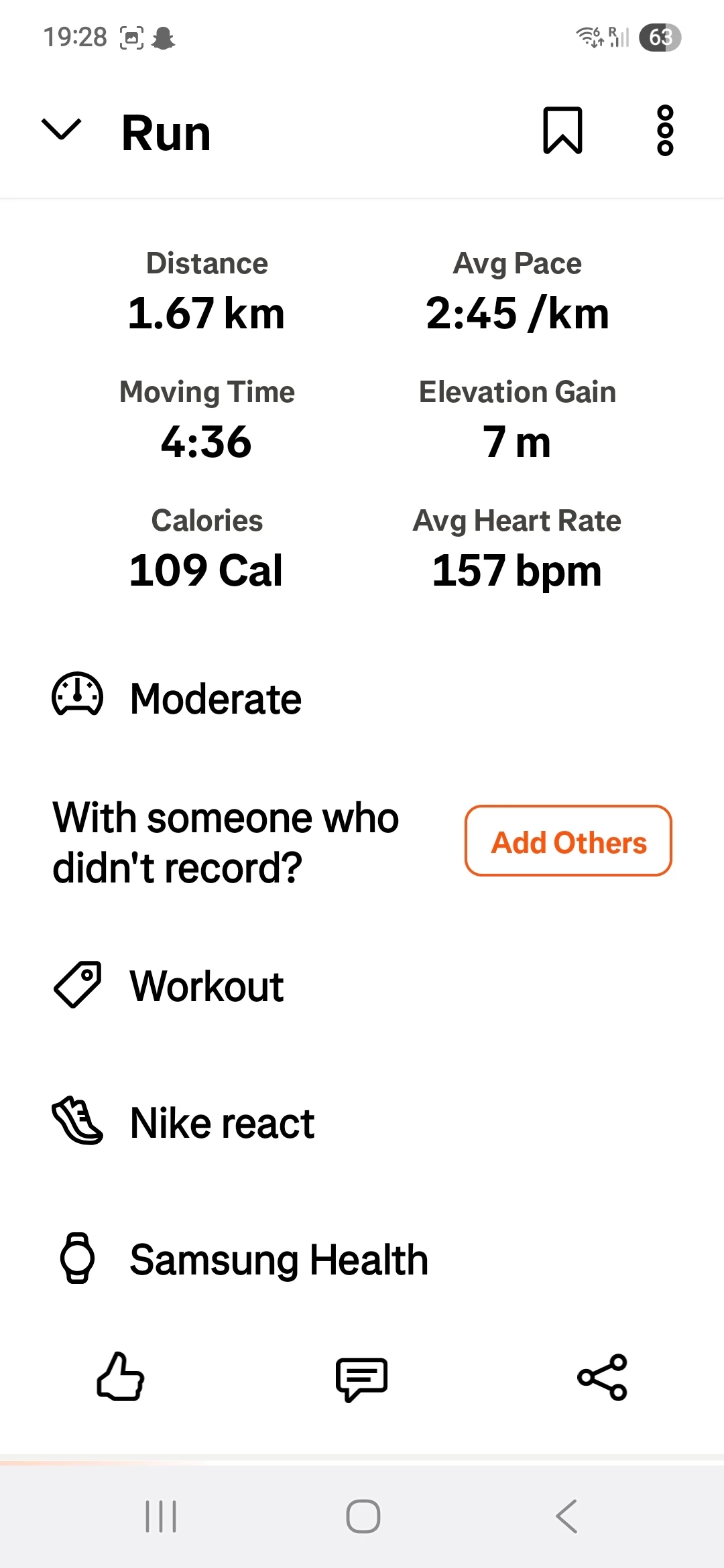Open recent apps from navigation bar
This screenshot has height=1568, width=724.
(x=161, y=1516)
